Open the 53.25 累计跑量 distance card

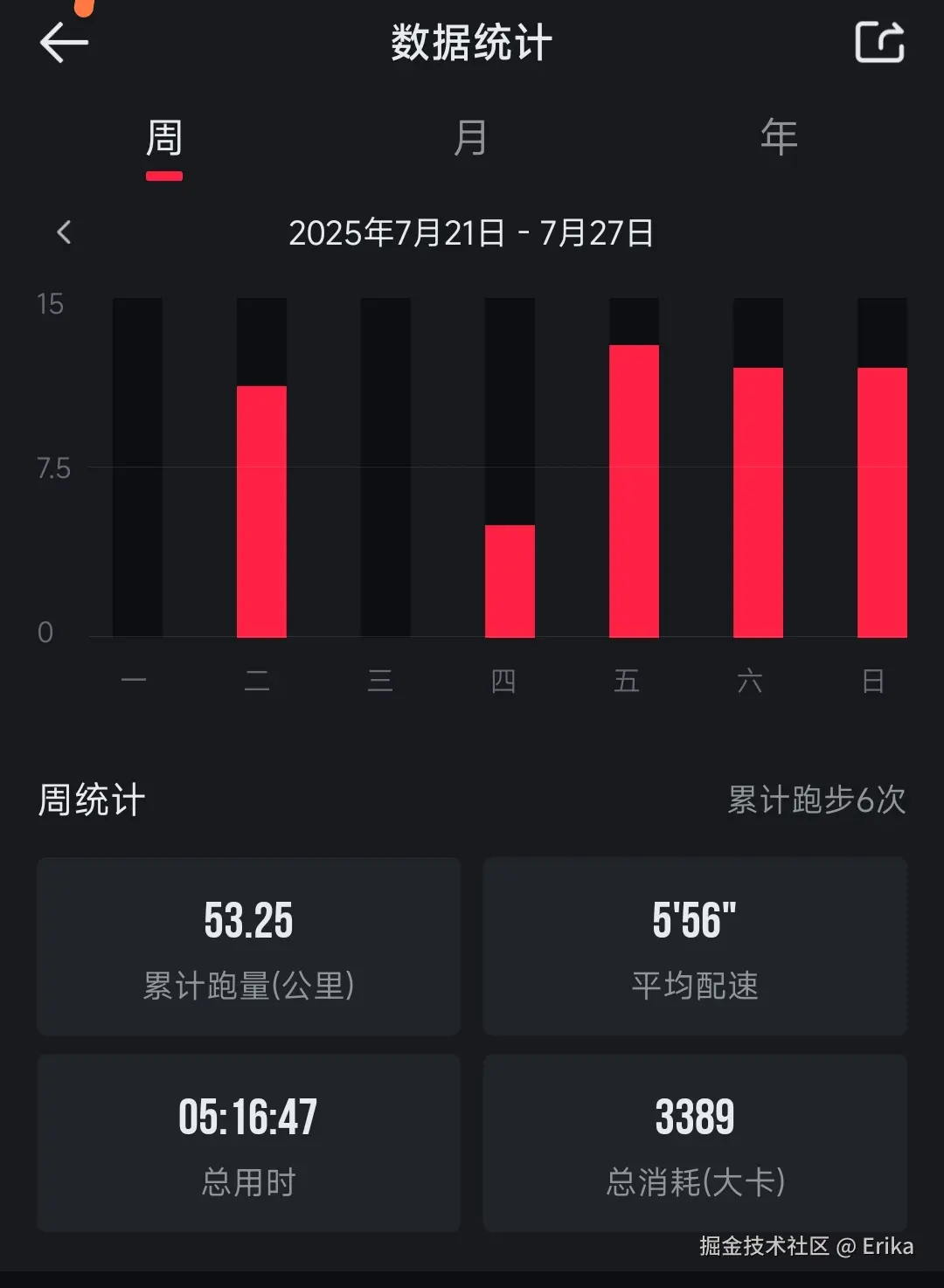click(x=247, y=948)
